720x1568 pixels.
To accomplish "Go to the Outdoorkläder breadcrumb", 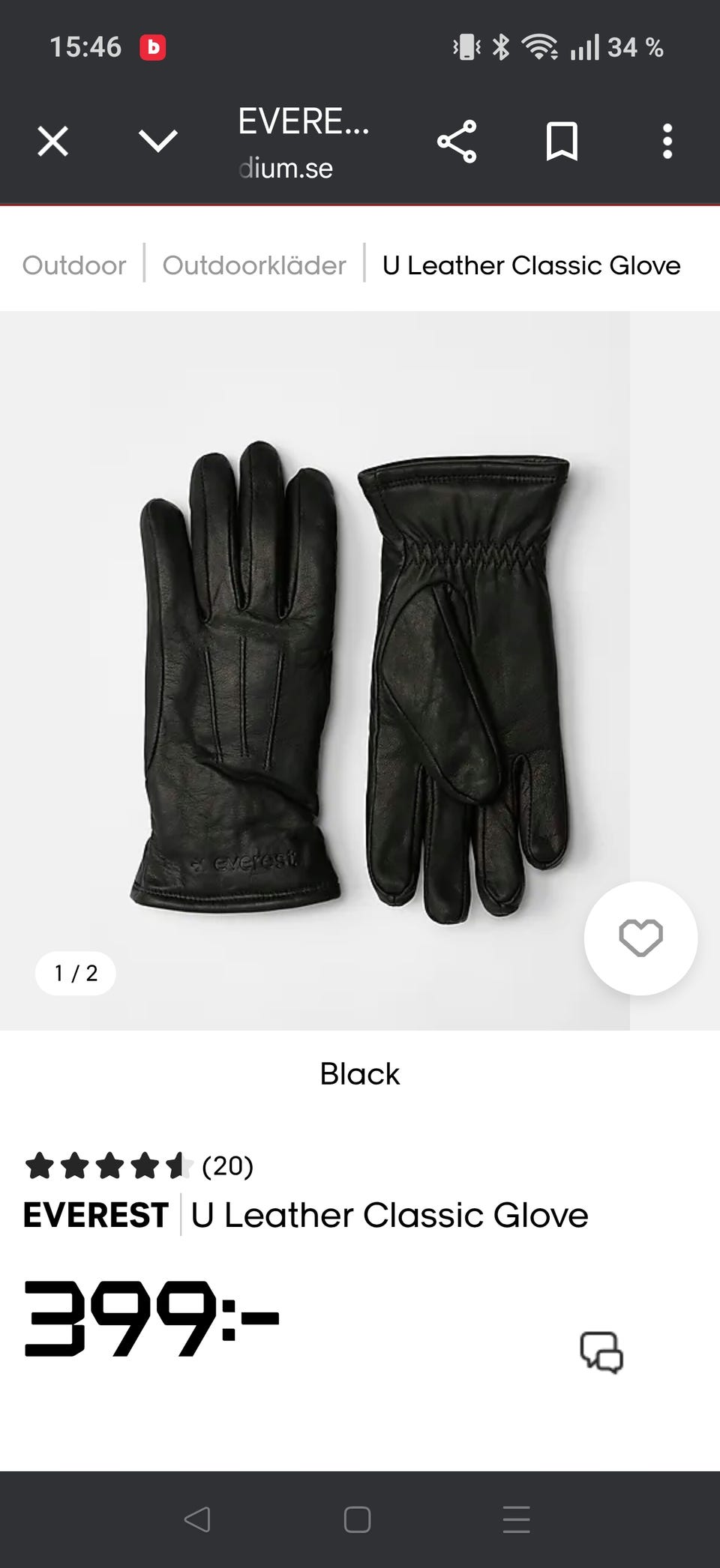I will point(254,265).
